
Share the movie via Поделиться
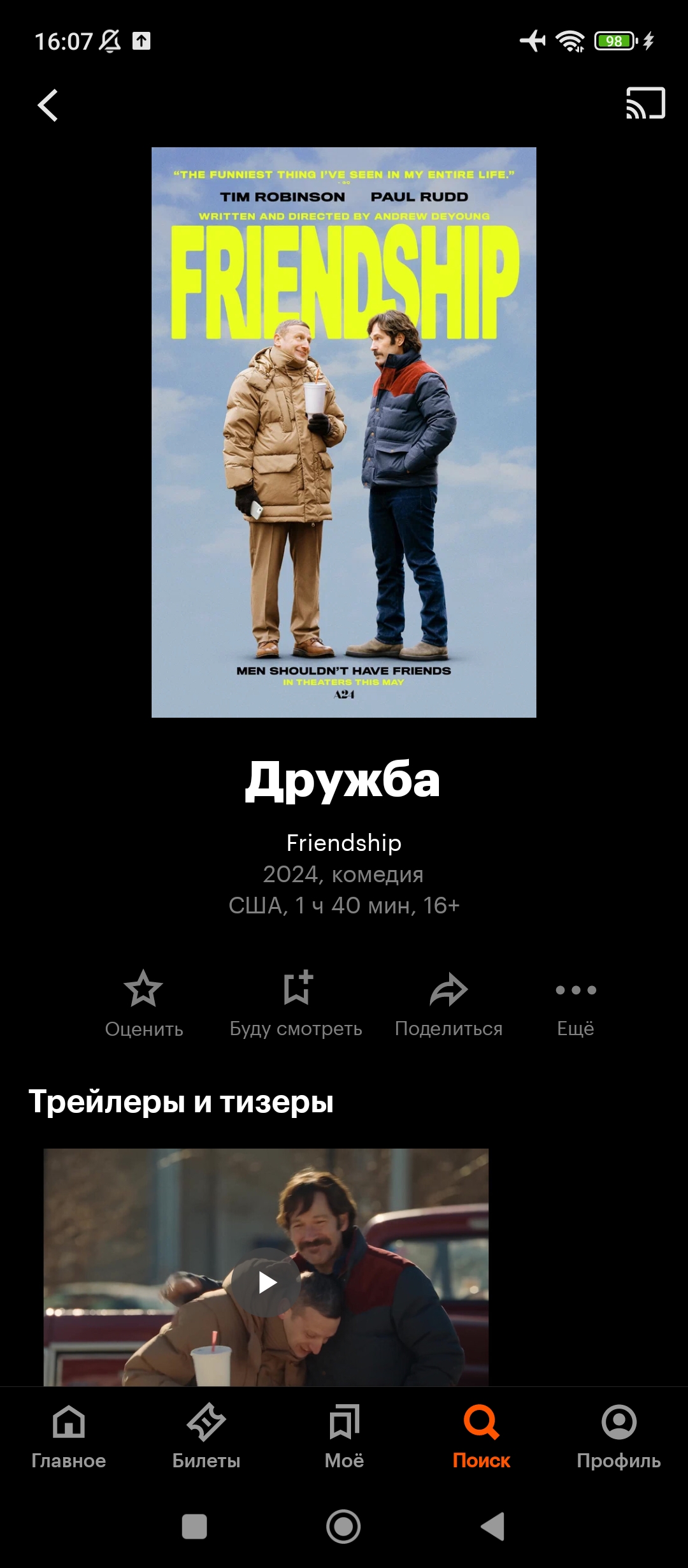tap(448, 1004)
